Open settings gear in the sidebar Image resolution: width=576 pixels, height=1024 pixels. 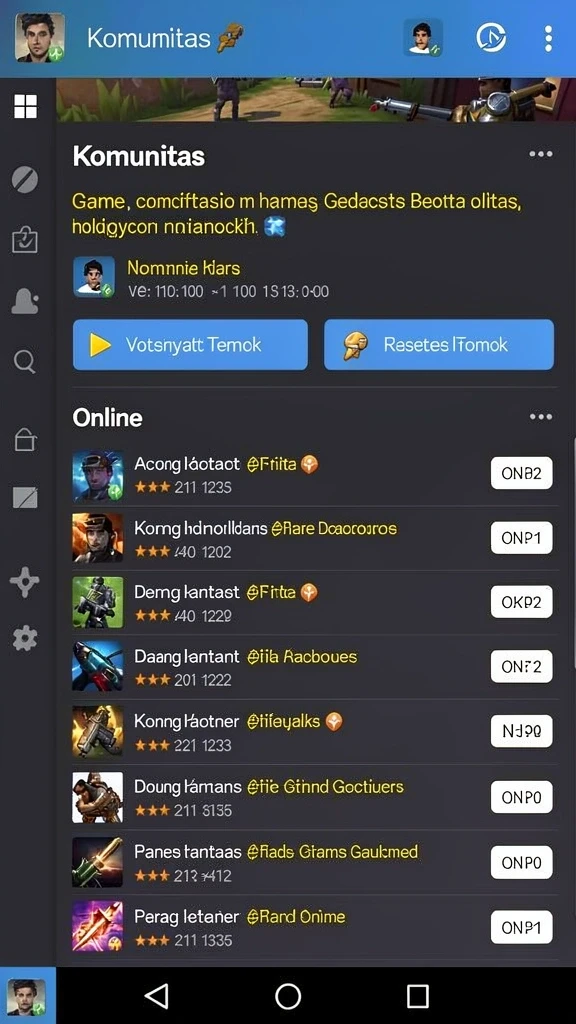pos(25,637)
